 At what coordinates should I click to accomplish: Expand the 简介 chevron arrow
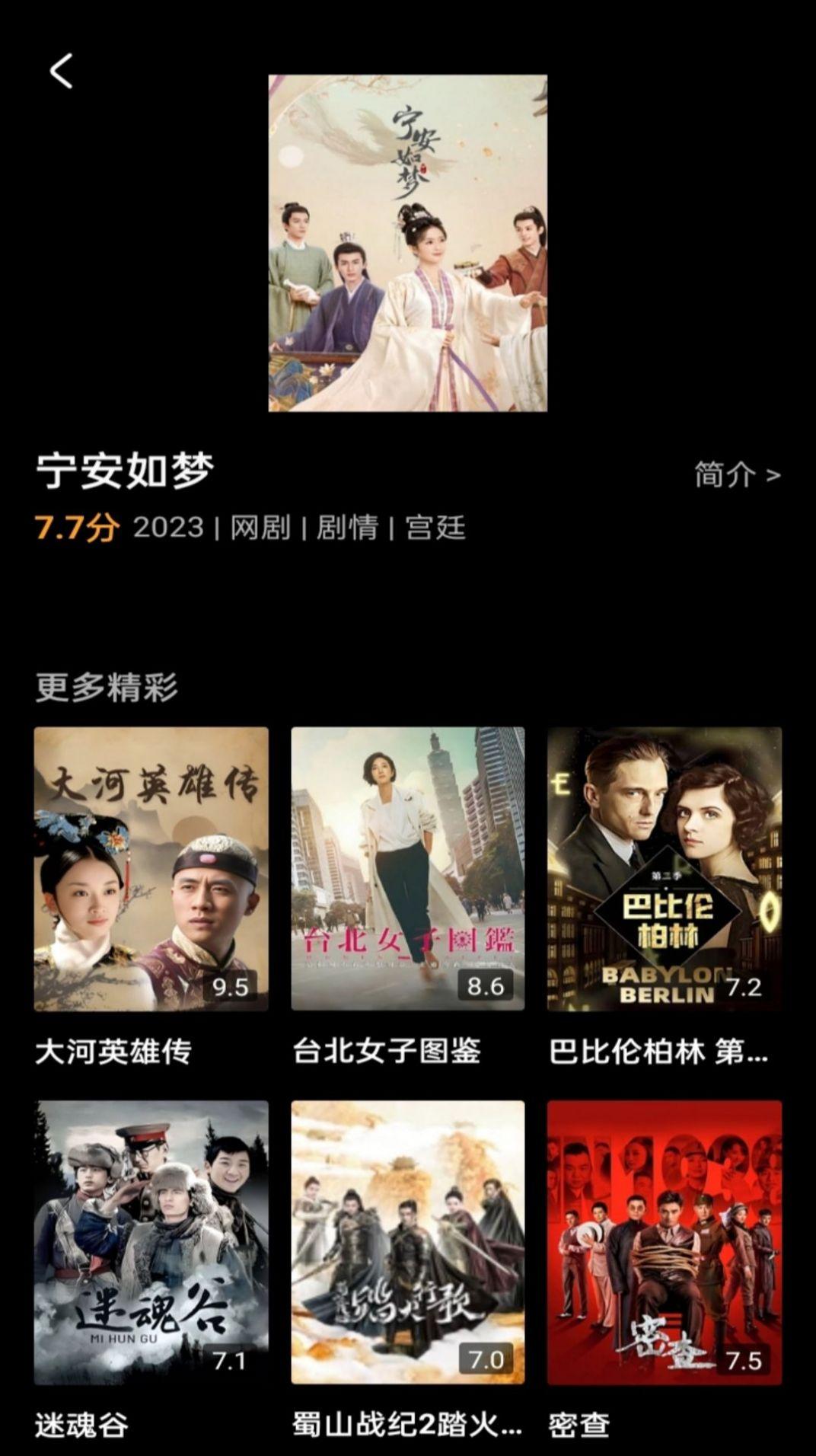point(773,475)
